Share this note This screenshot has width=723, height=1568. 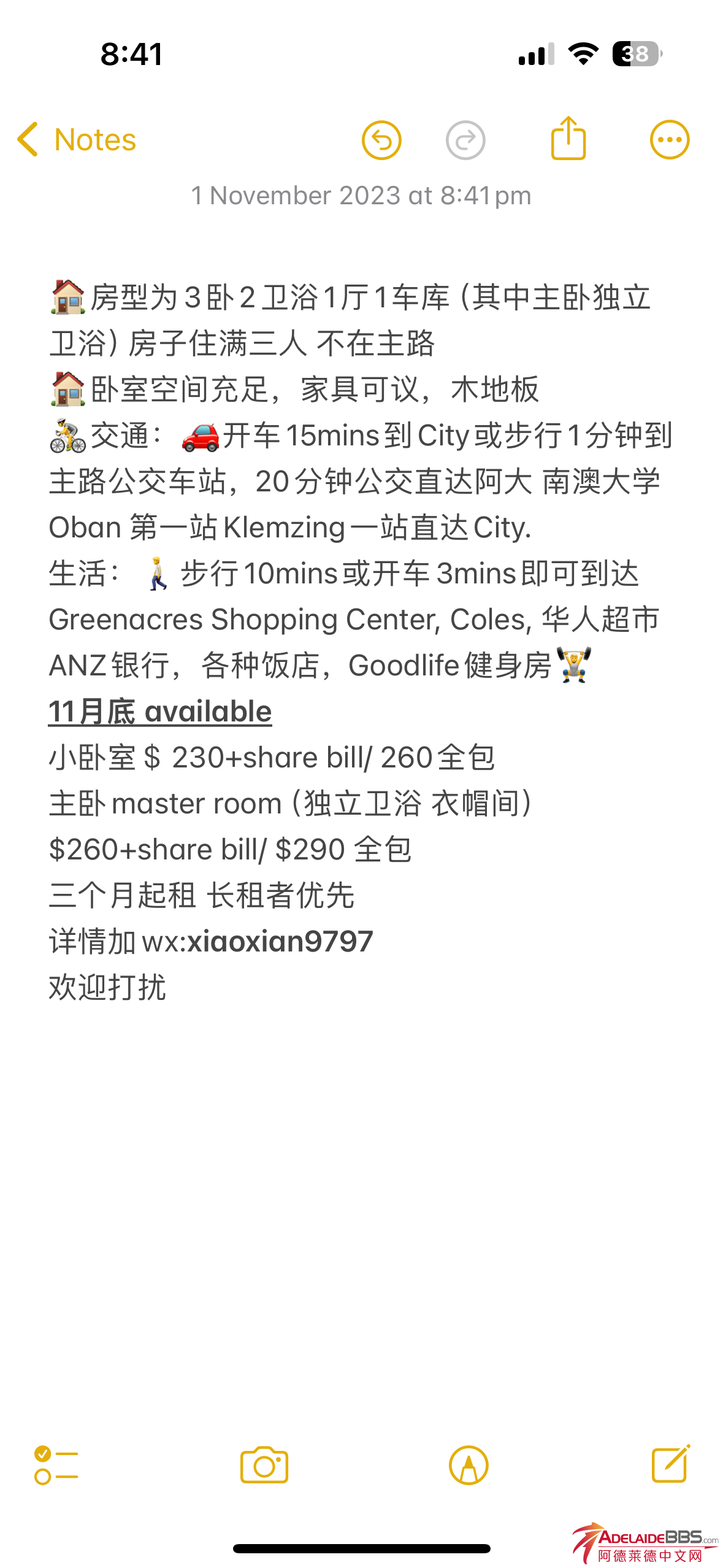pyautogui.click(x=568, y=139)
